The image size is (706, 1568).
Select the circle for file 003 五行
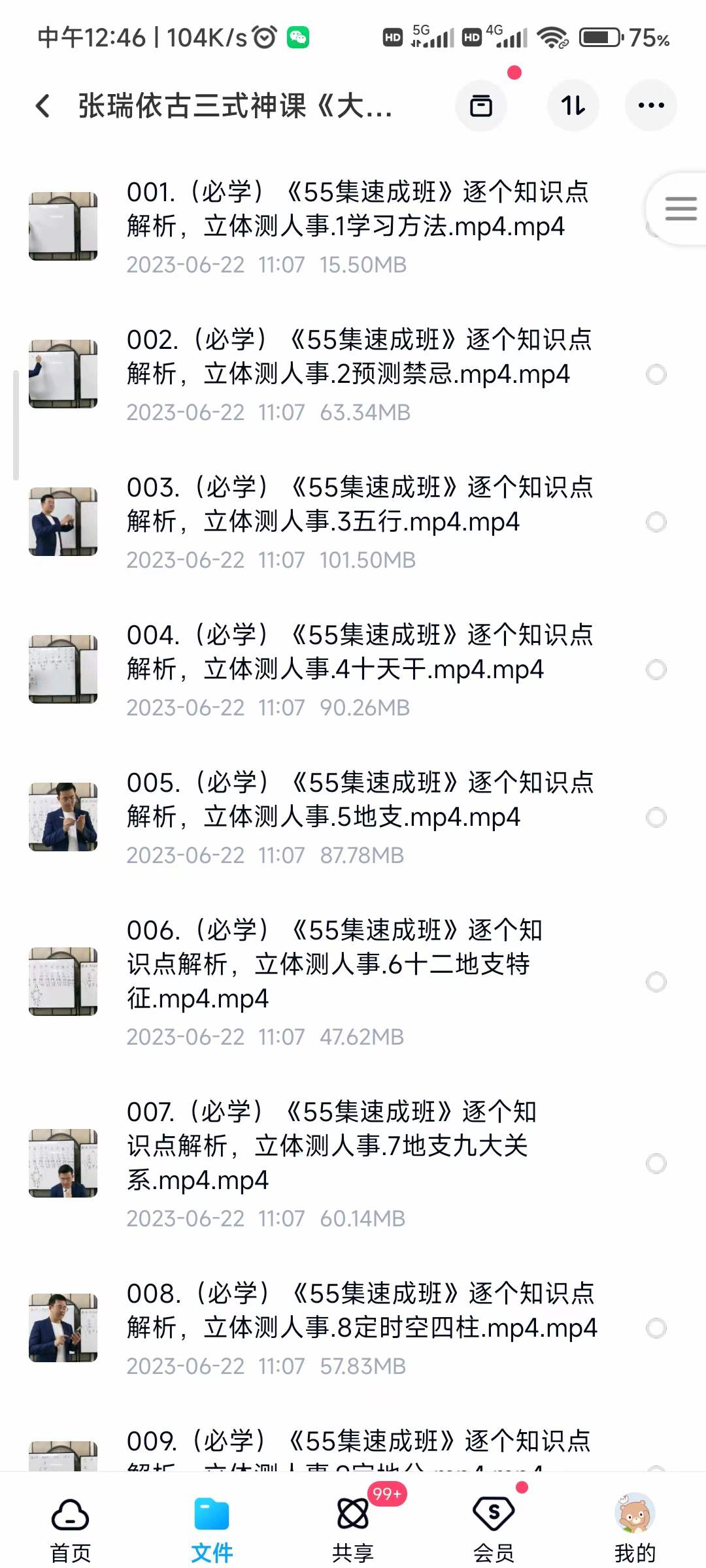656,522
